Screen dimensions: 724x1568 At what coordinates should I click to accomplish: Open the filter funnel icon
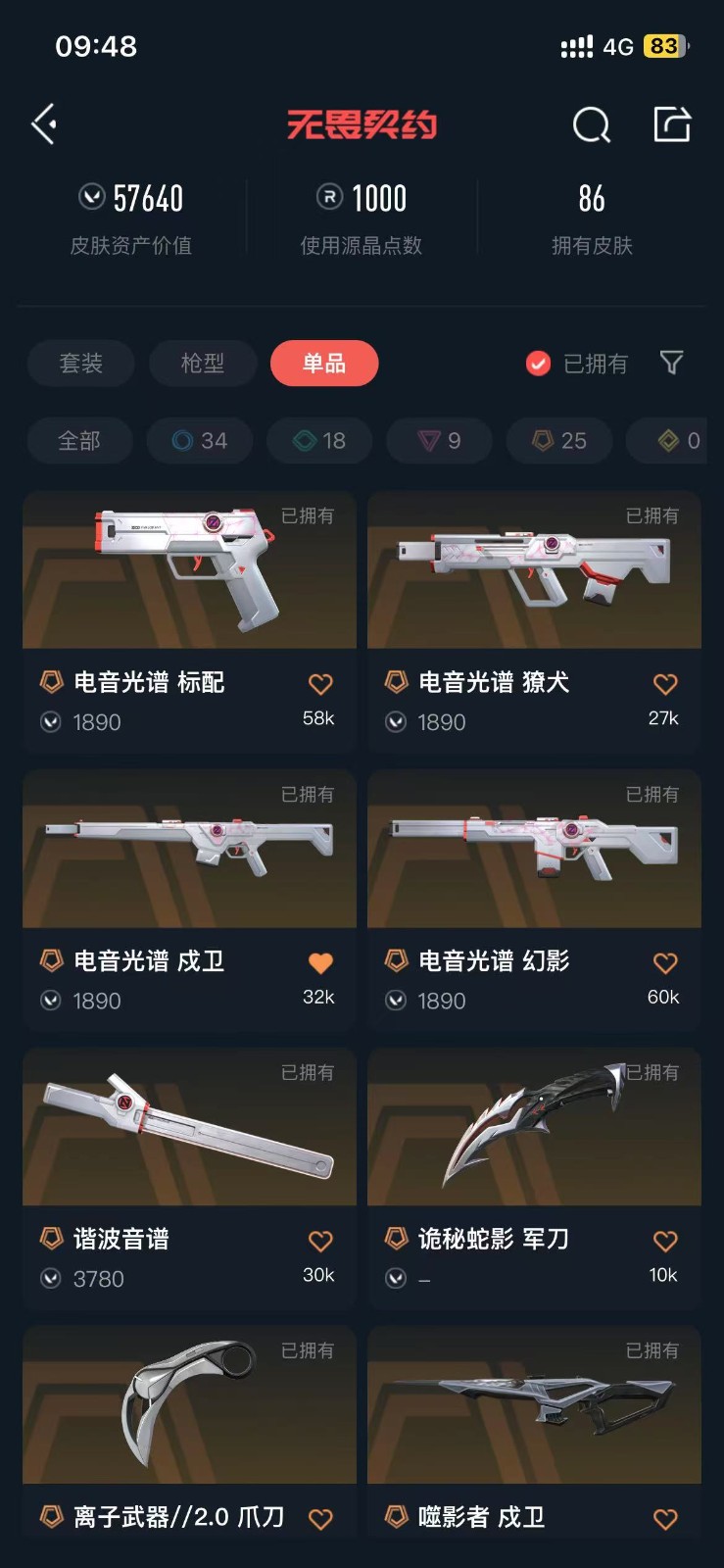click(671, 363)
